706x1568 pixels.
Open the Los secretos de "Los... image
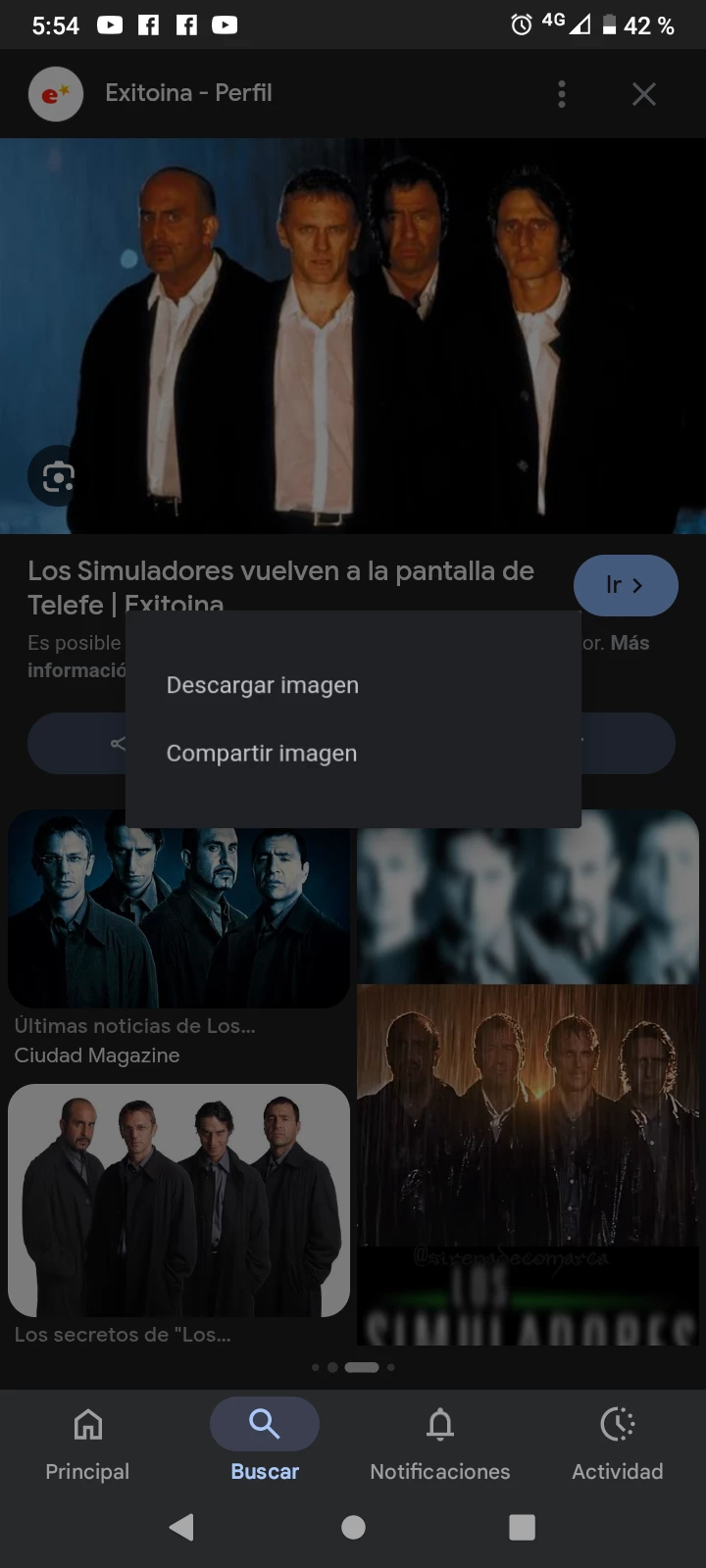click(x=178, y=1200)
